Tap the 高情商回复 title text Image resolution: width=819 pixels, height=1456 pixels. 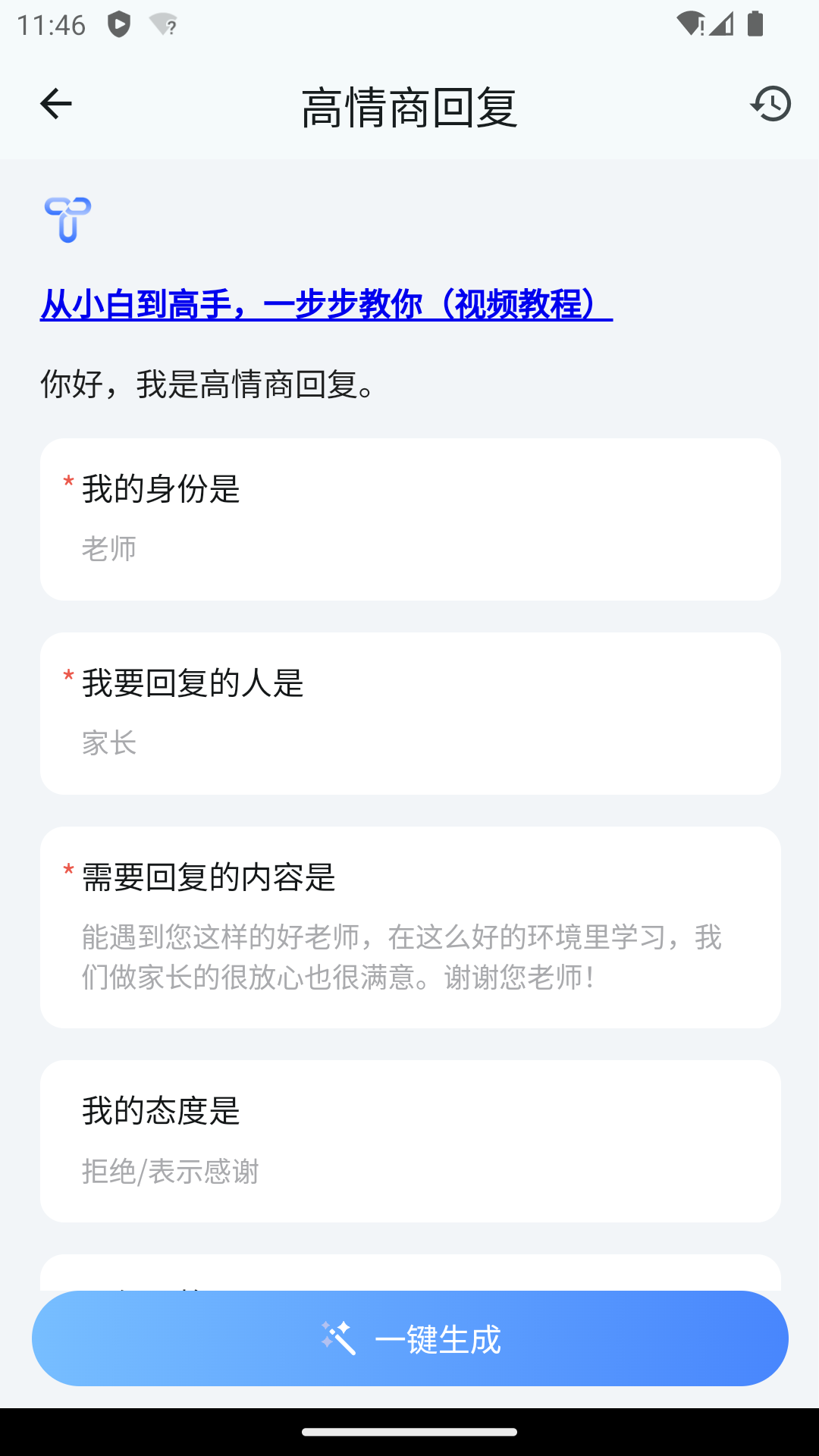coord(409,105)
